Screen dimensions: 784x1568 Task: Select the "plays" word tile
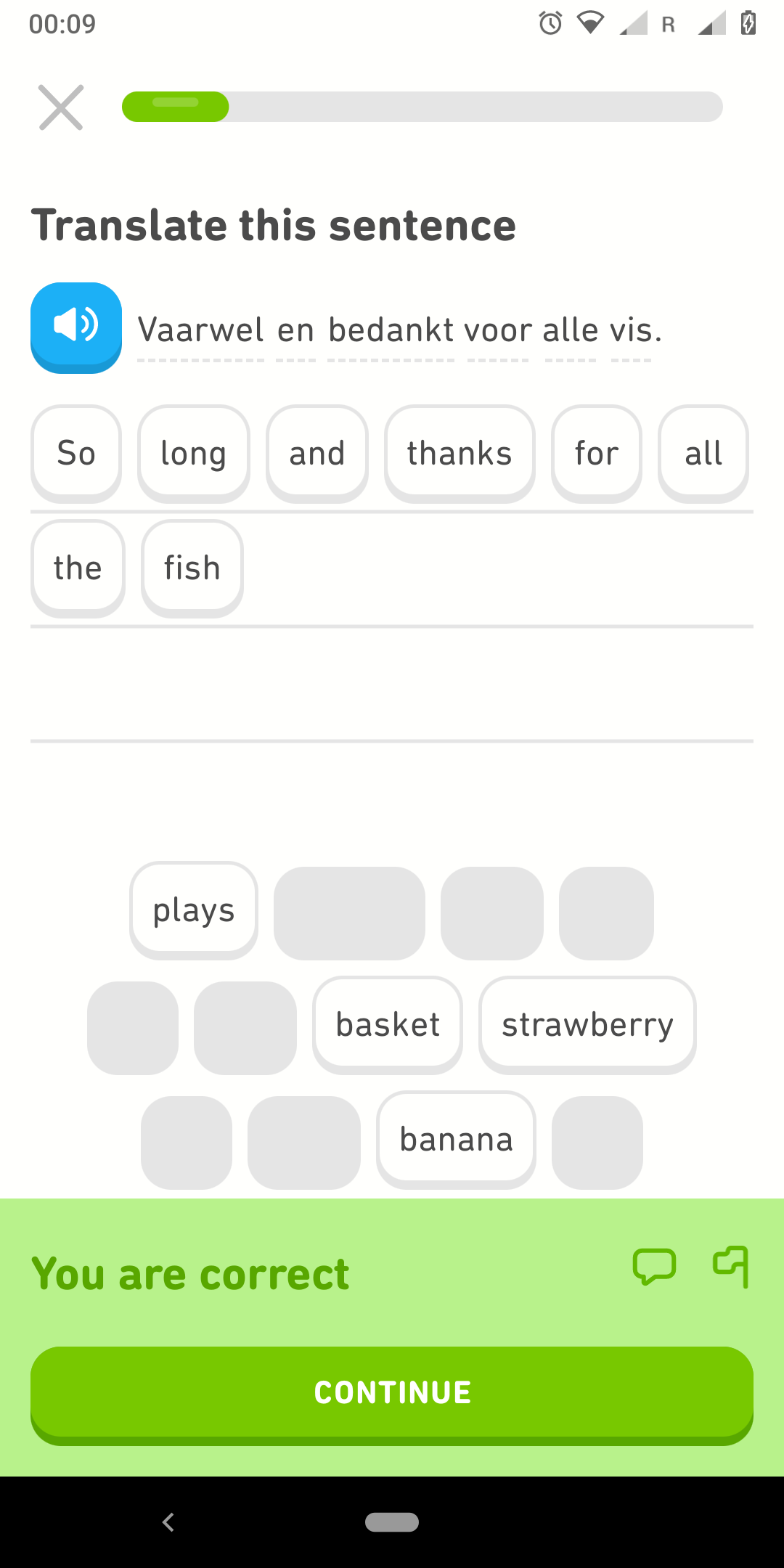[194, 910]
